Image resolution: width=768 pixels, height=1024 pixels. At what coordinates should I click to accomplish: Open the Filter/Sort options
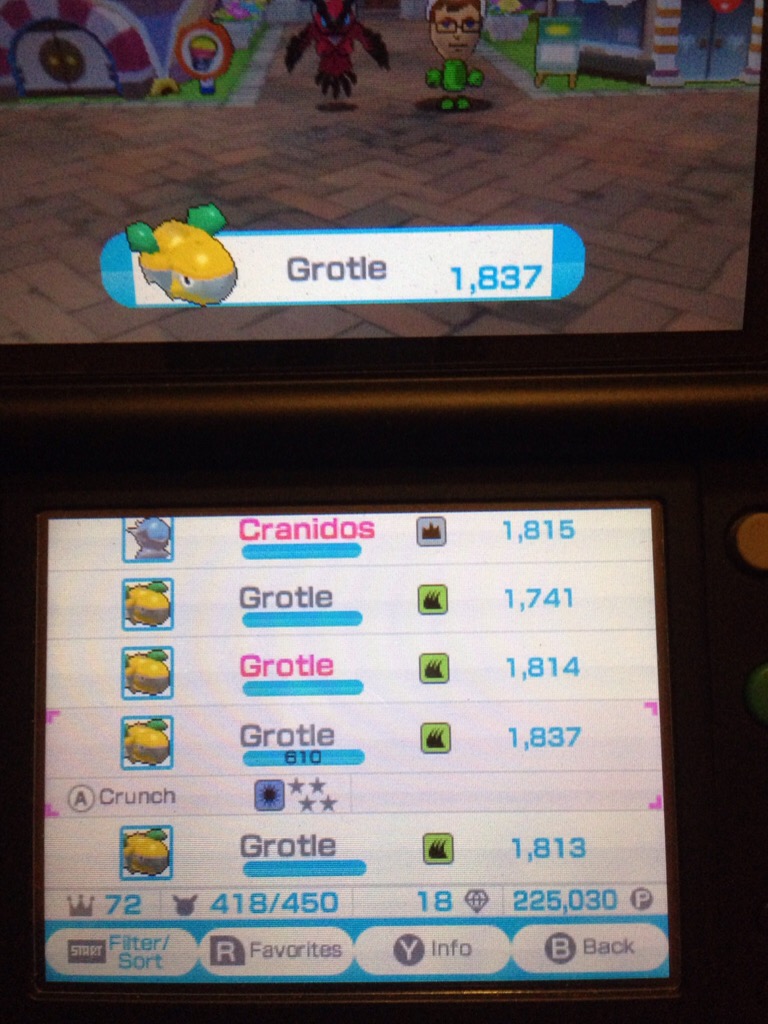120,948
